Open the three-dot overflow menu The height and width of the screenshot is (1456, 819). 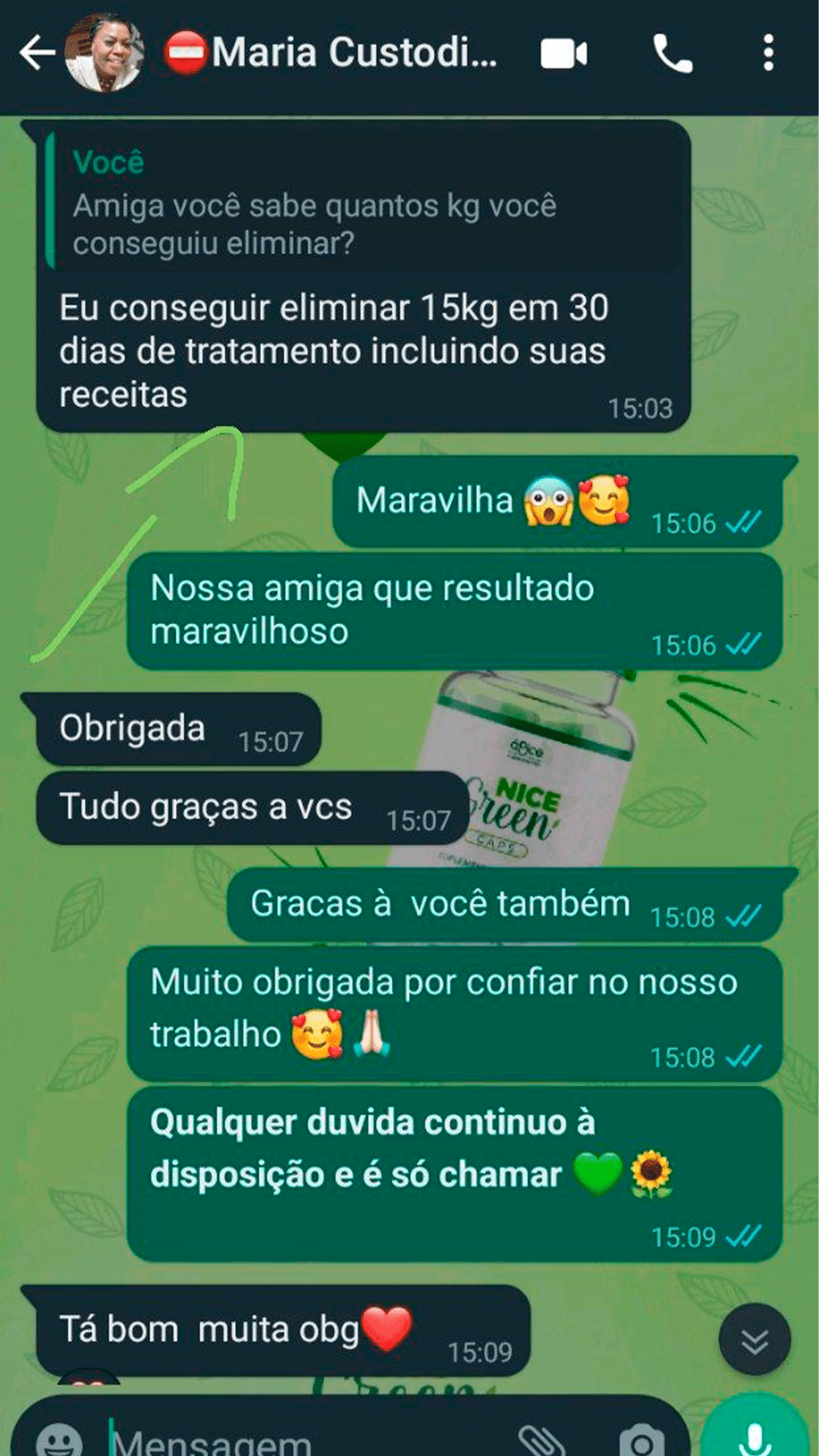[768, 53]
